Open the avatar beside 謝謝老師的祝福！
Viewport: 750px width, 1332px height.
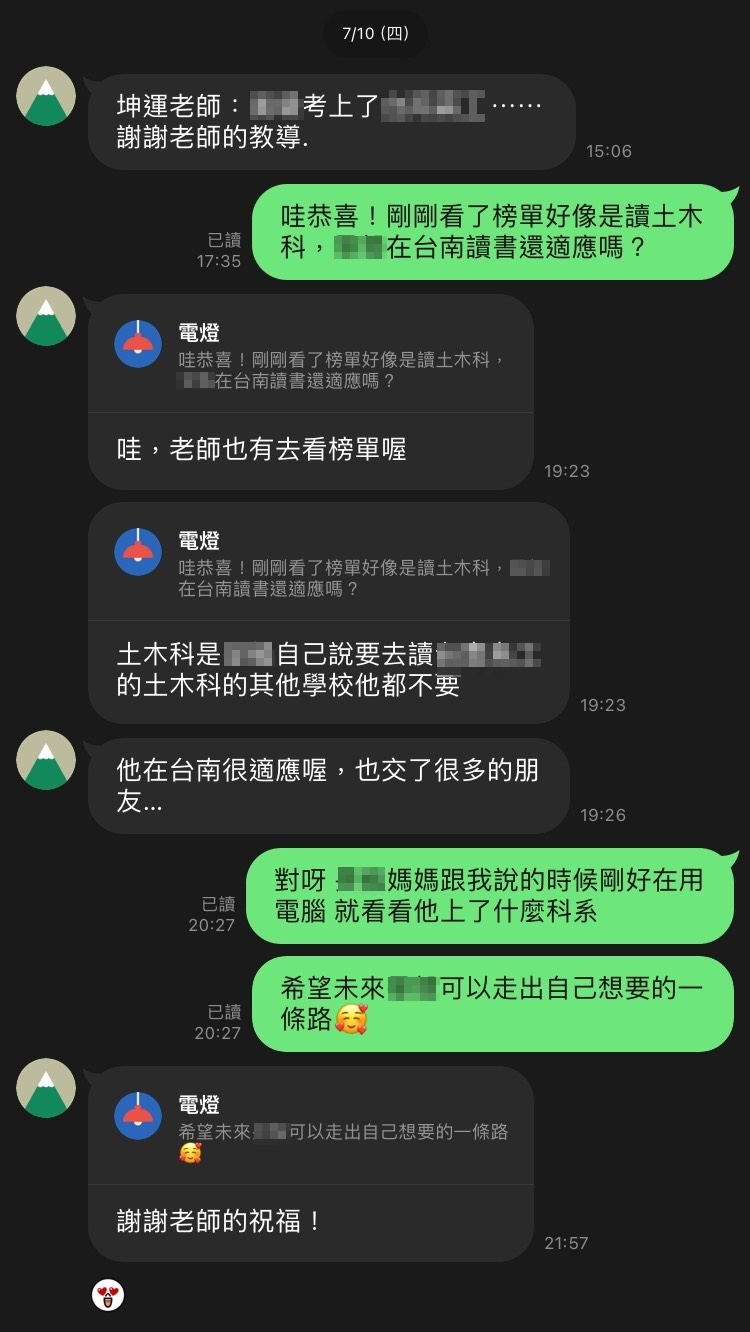tap(46, 1088)
